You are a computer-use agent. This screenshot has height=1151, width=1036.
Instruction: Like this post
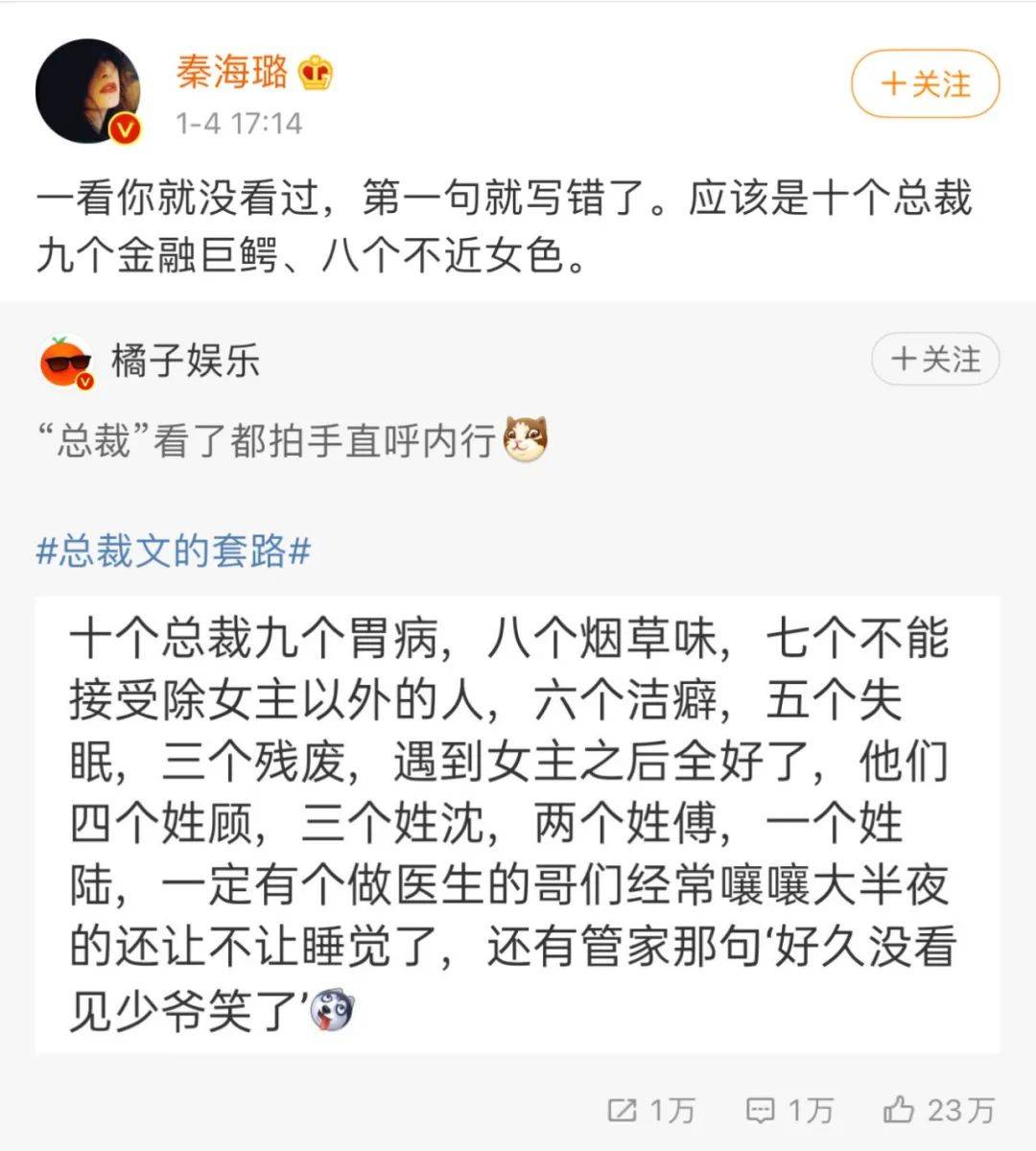[x=938, y=1110]
